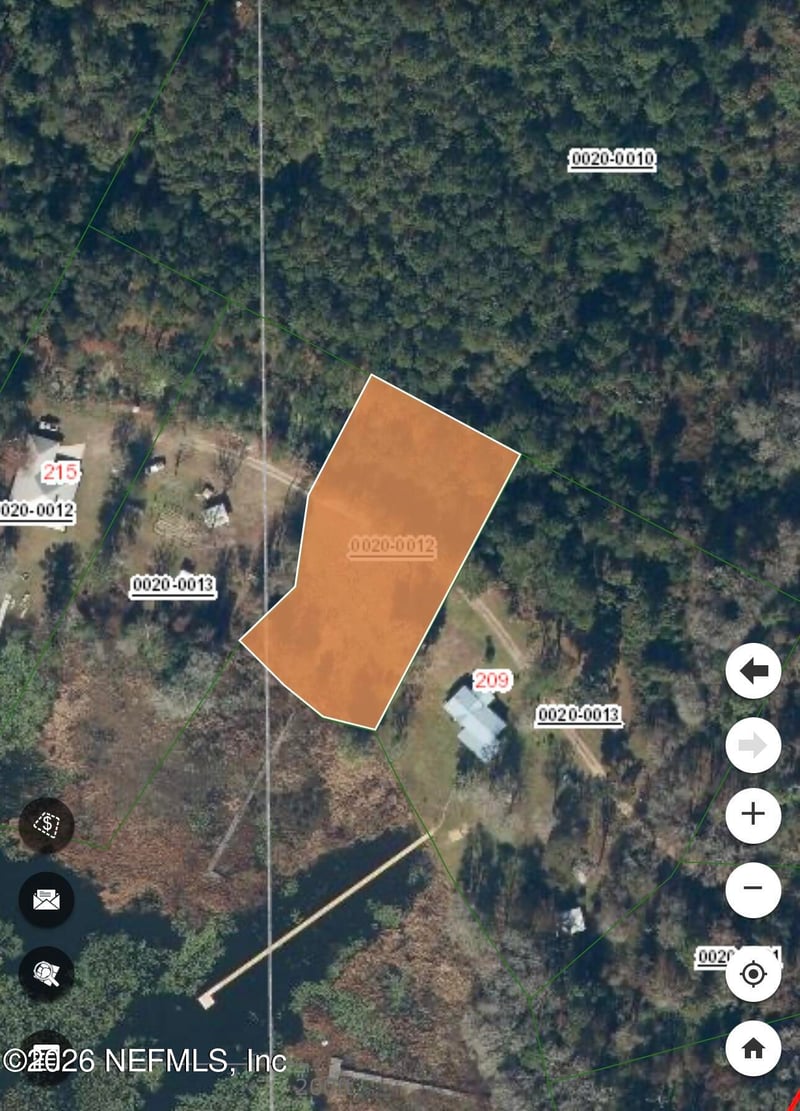This screenshot has width=800, height=1111.
Task: Select the 0020-0013 label on the left
Action: click(x=172, y=586)
